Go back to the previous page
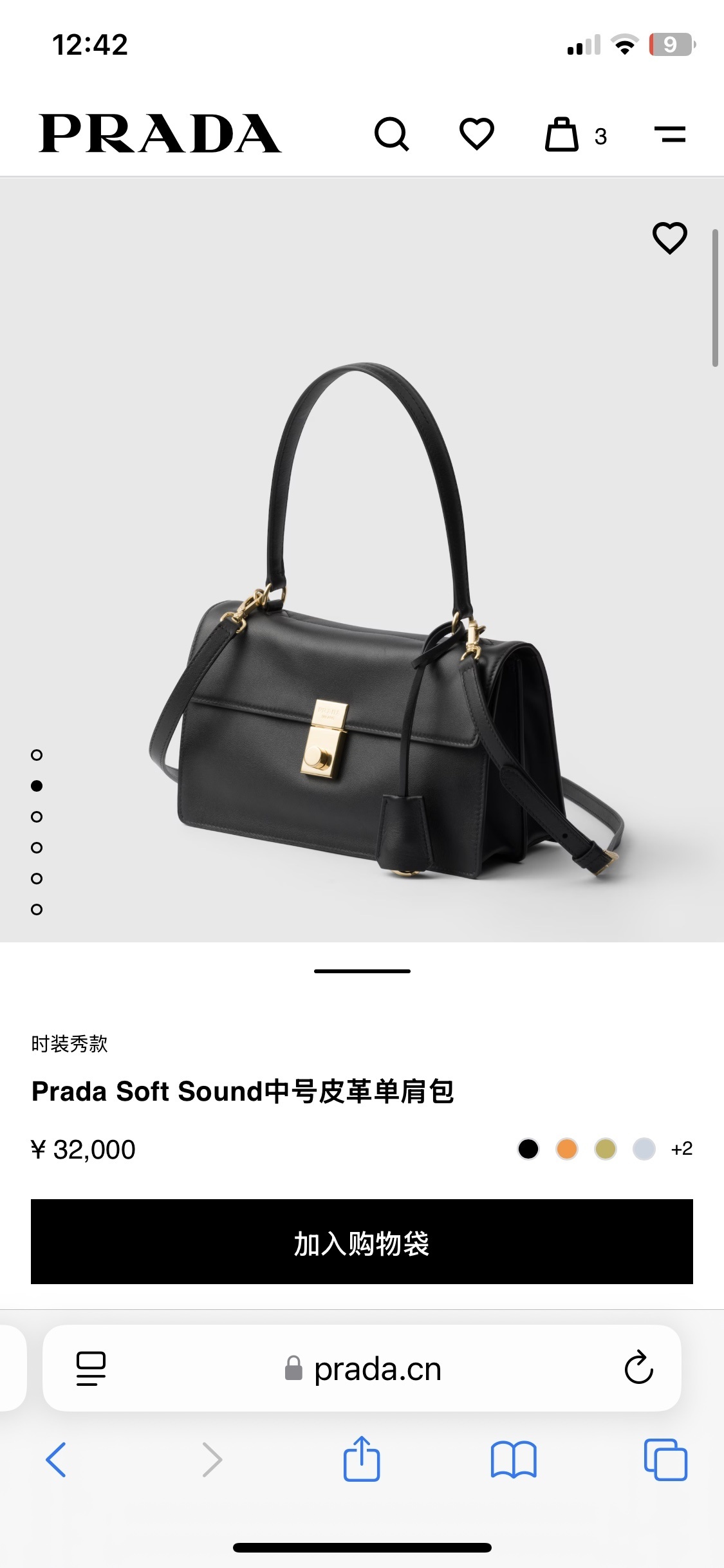The height and width of the screenshot is (1568, 724). pos(56,1459)
